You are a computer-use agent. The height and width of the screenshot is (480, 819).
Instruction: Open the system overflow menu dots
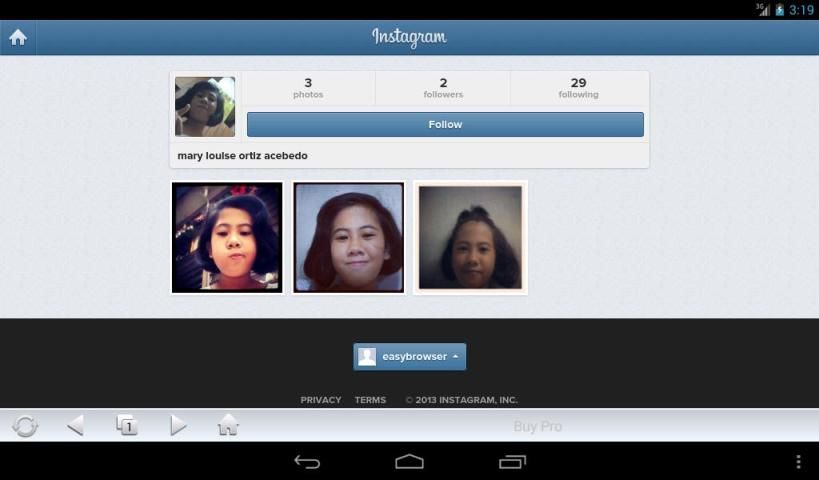797,461
